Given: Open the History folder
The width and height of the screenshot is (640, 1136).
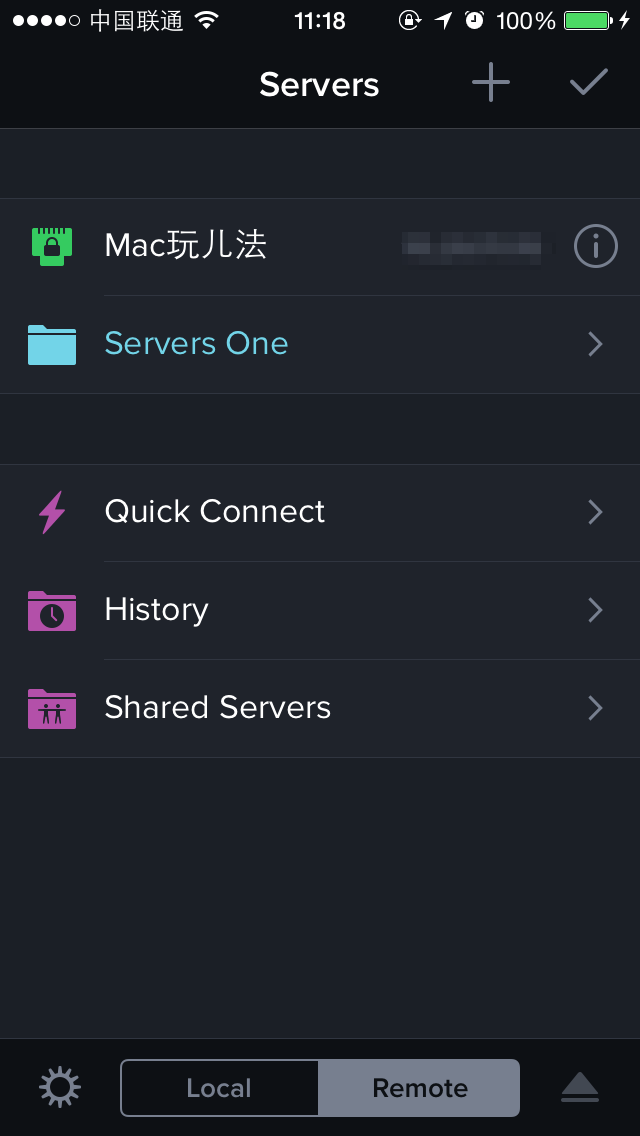Looking at the screenshot, I should tap(320, 610).
